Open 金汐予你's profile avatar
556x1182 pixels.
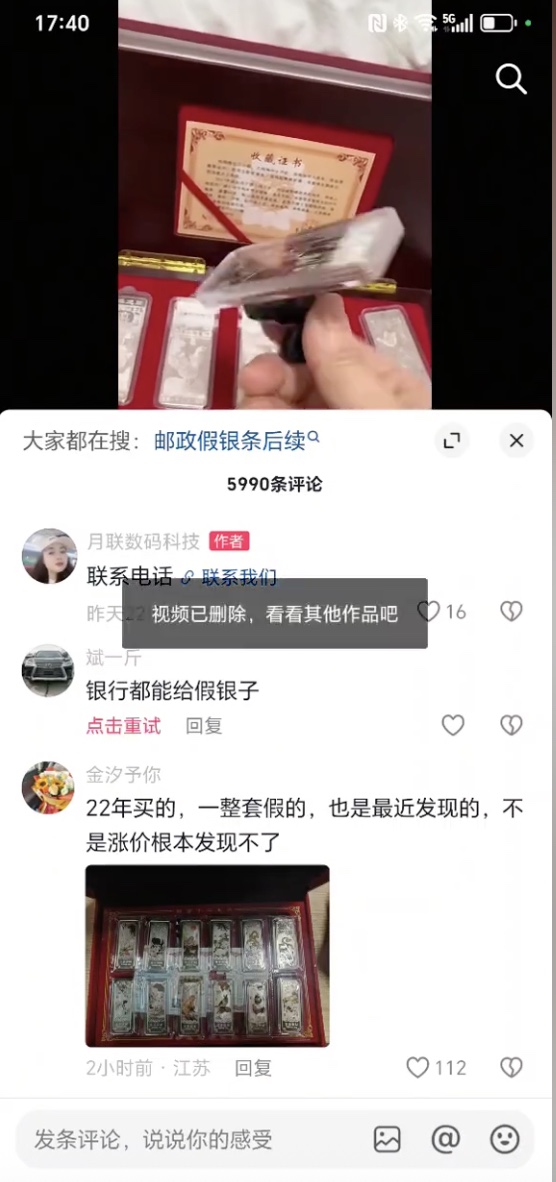coord(48,787)
